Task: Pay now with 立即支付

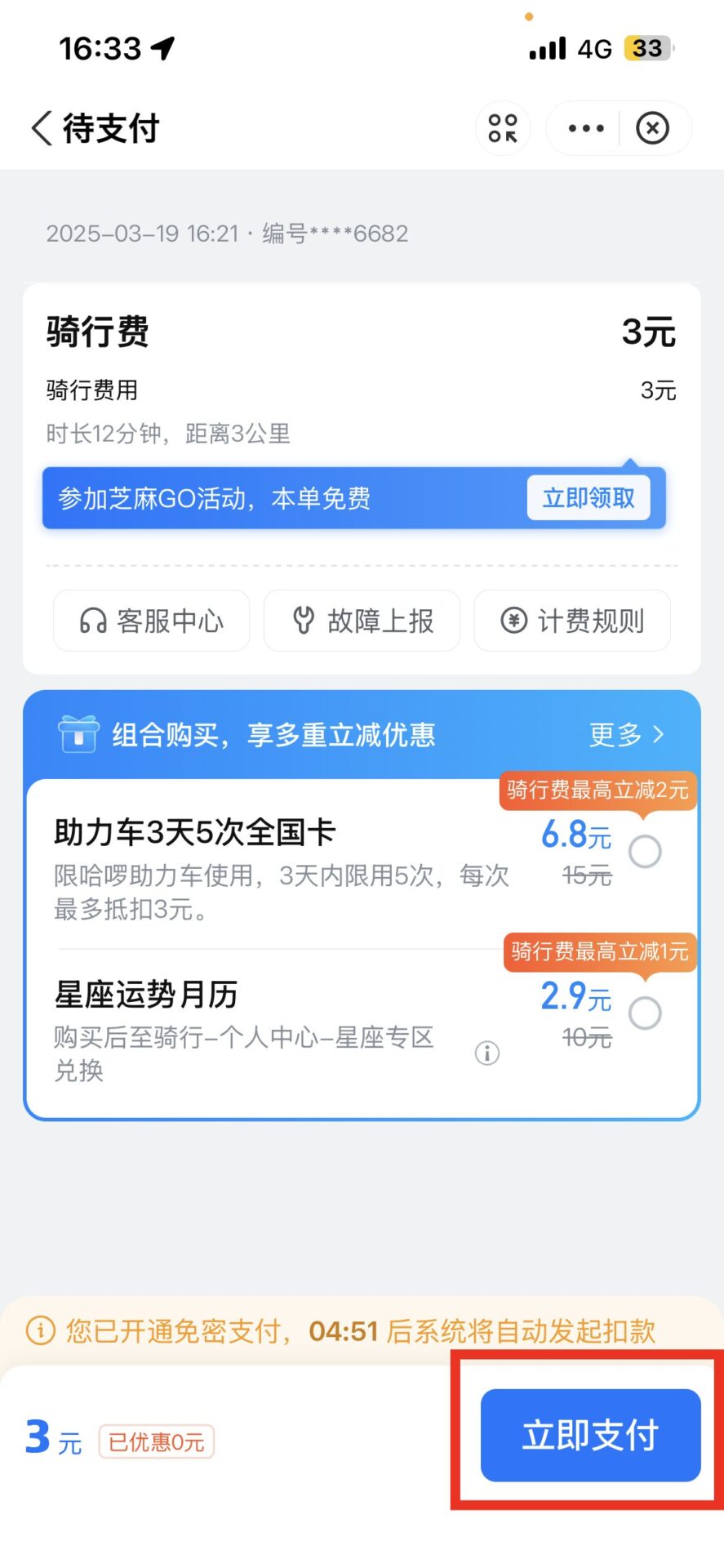Action: [590, 1435]
